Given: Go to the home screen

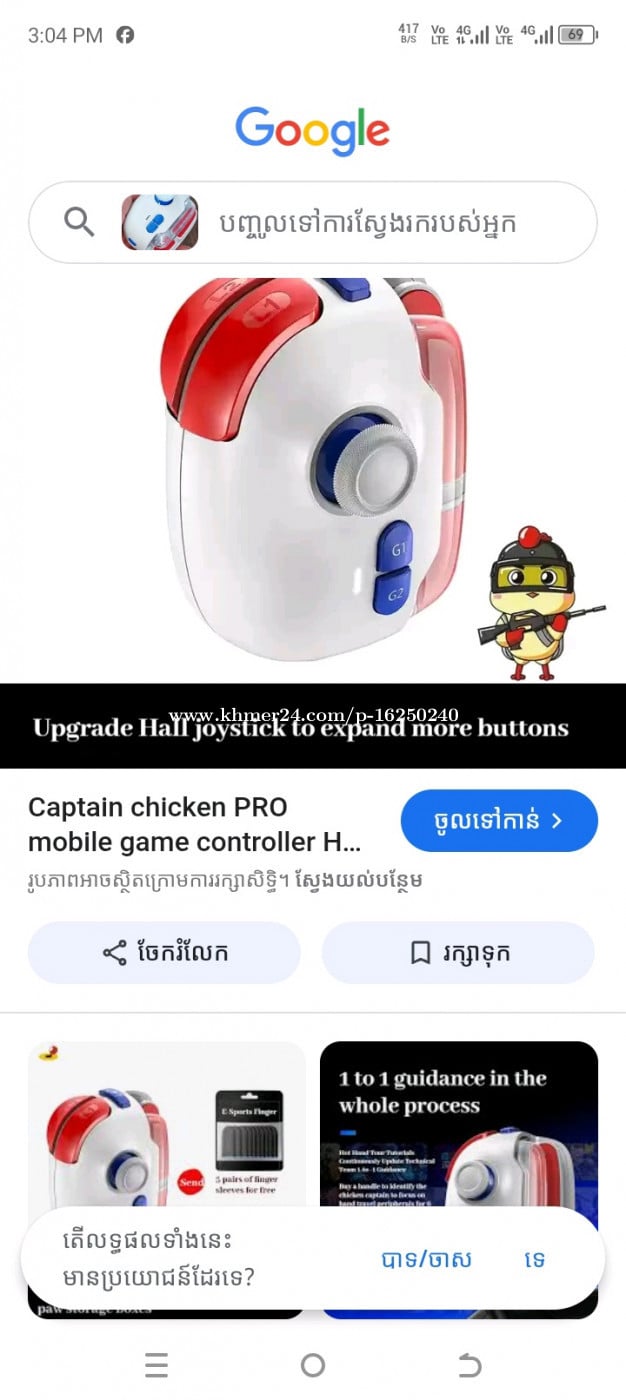Looking at the screenshot, I should click(x=313, y=1365).
